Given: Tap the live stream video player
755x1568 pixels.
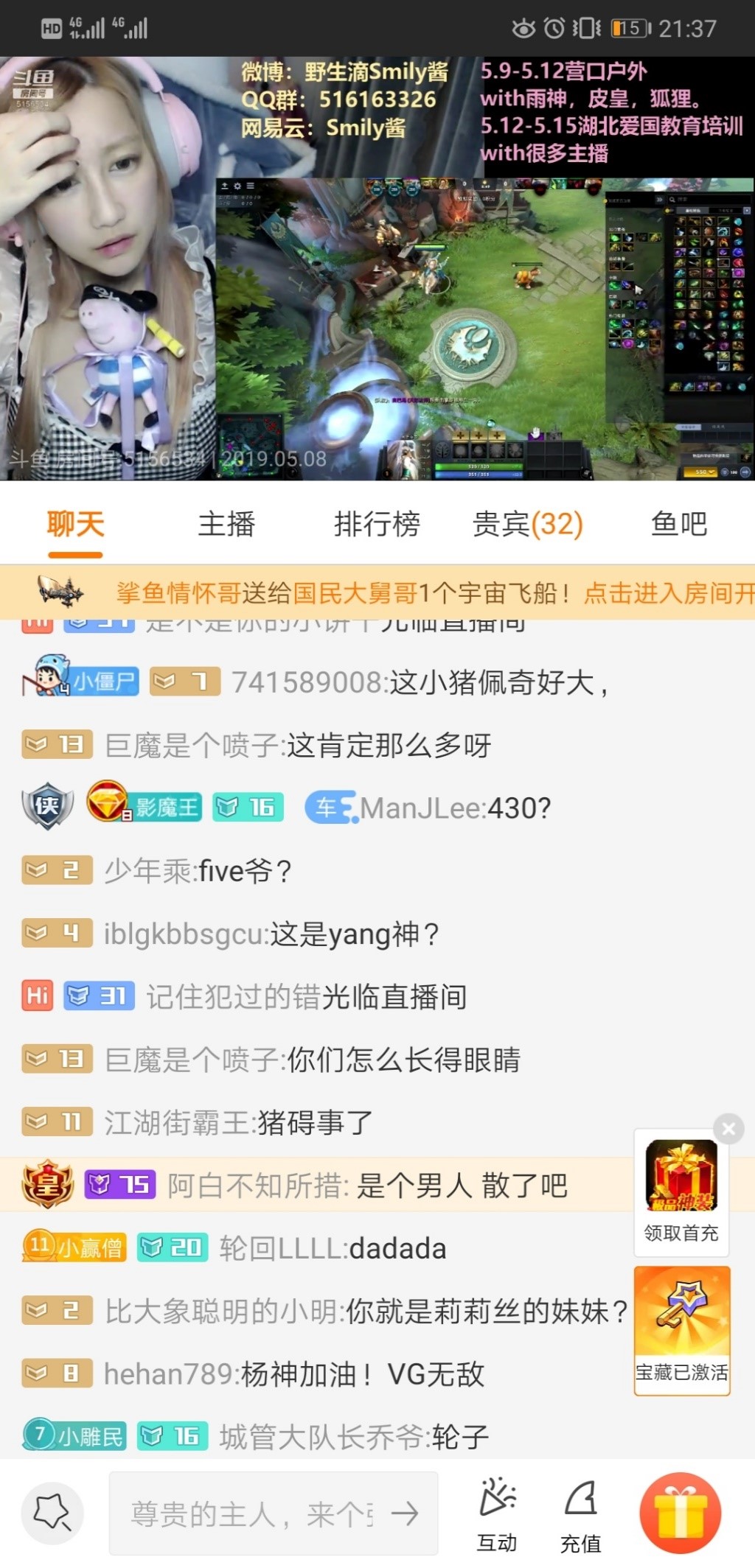Looking at the screenshot, I should (377, 269).
